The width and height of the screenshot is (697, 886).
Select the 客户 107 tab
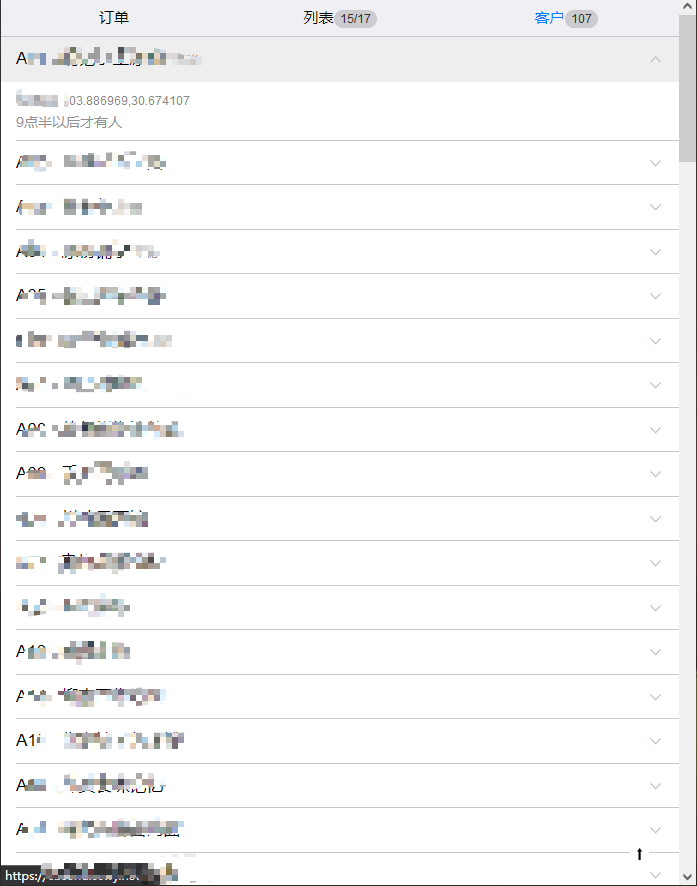point(565,18)
